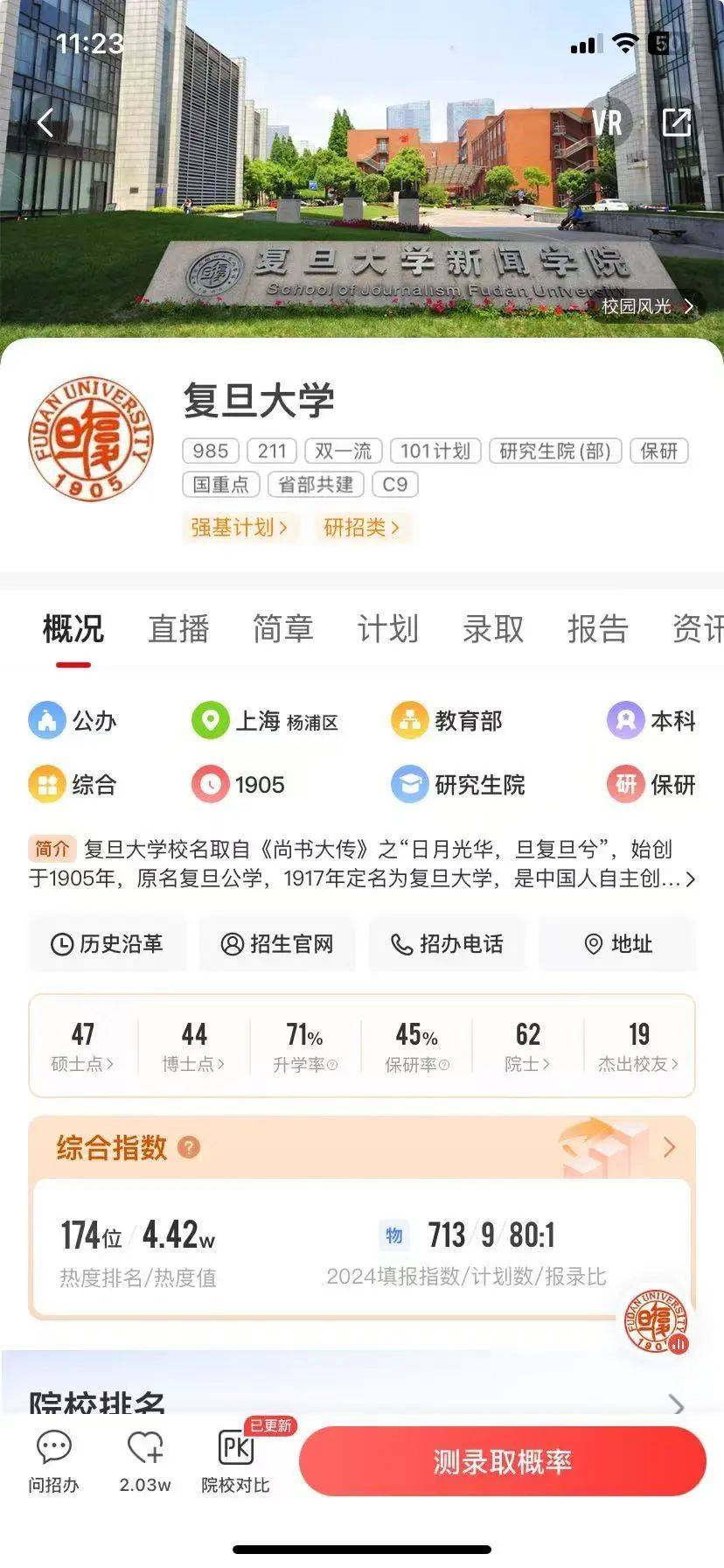Switch to the 计划 tab
The width and height of the screenshot is (724, 1568).
(x=387, y=629)
